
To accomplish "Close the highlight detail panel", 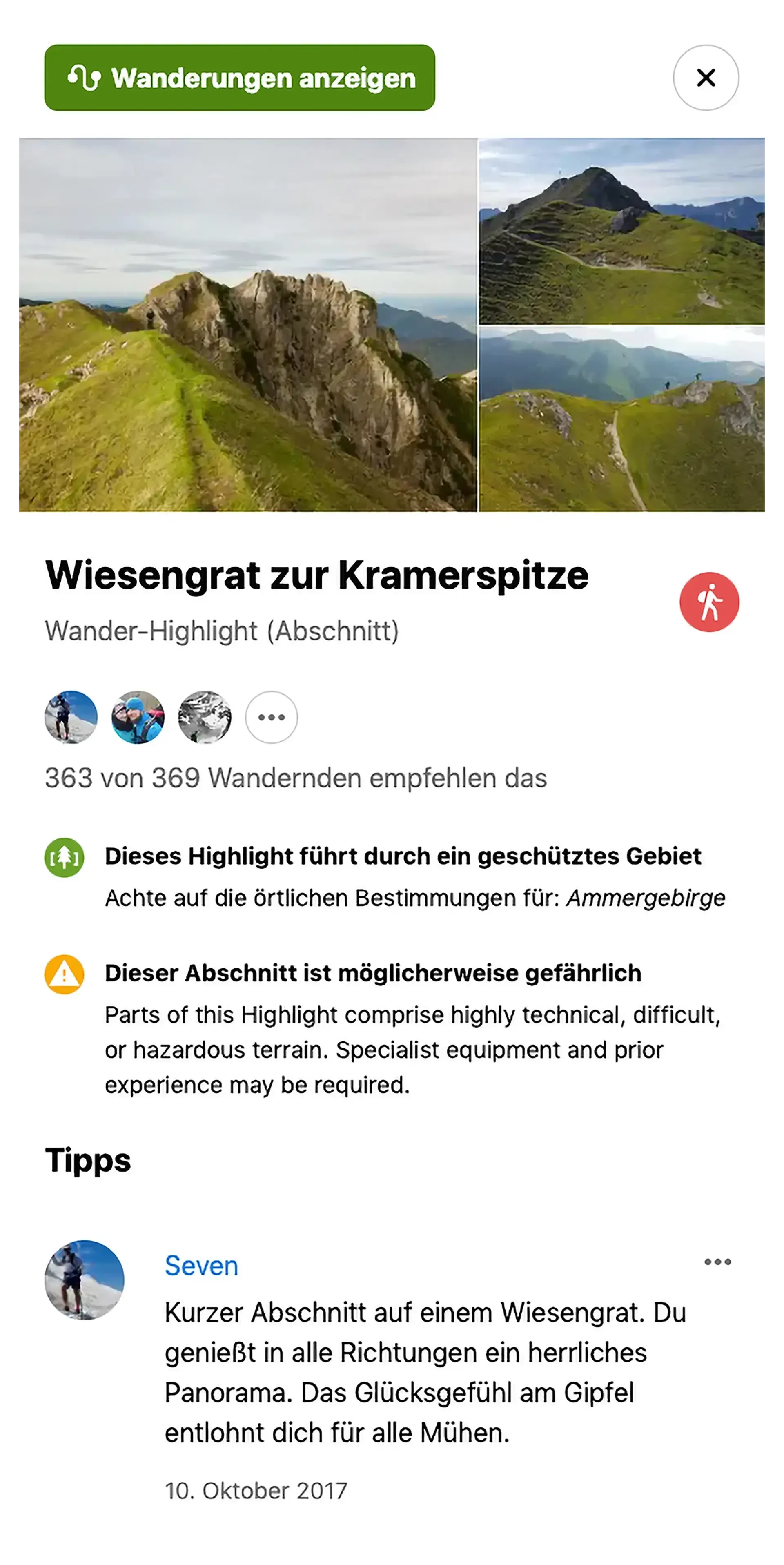I will coord(706,78).
